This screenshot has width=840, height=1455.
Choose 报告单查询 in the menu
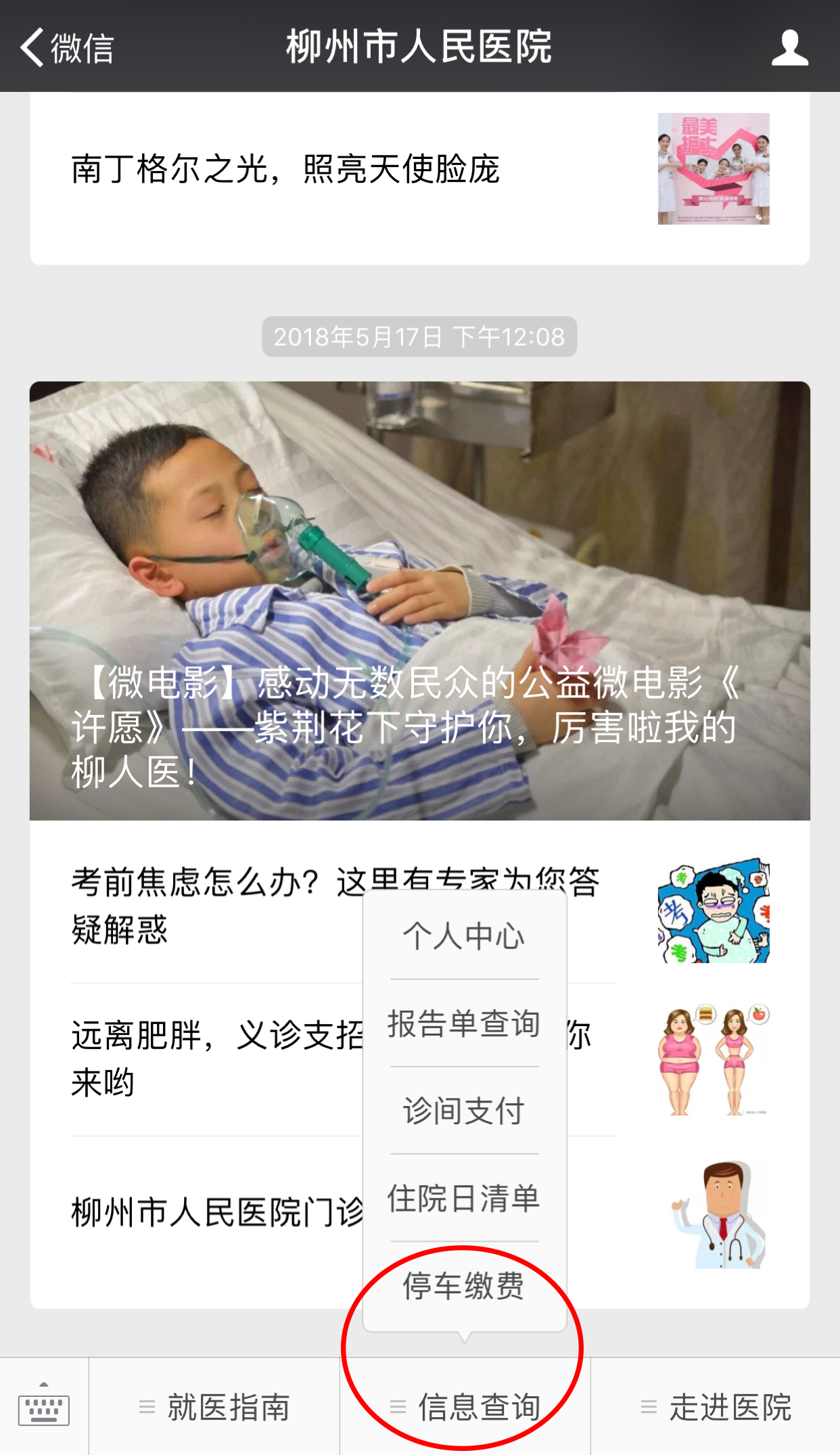click(x=464, y=1023)
